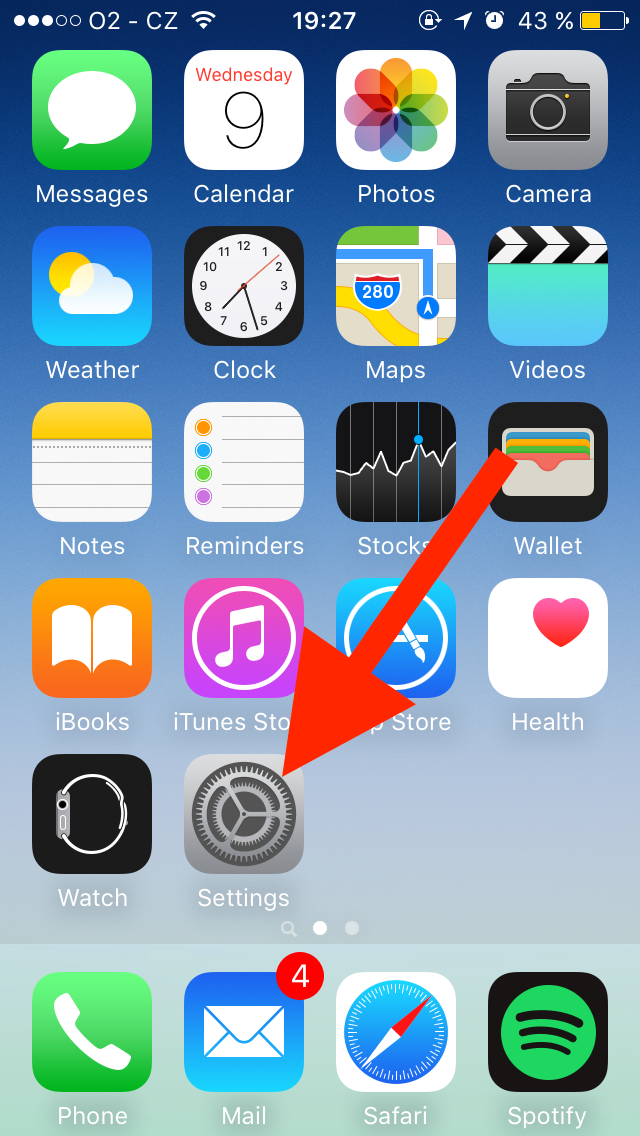This screenshot has height=1136, width=640.
Task: Launch the Camera app
Action: point(548,110)
